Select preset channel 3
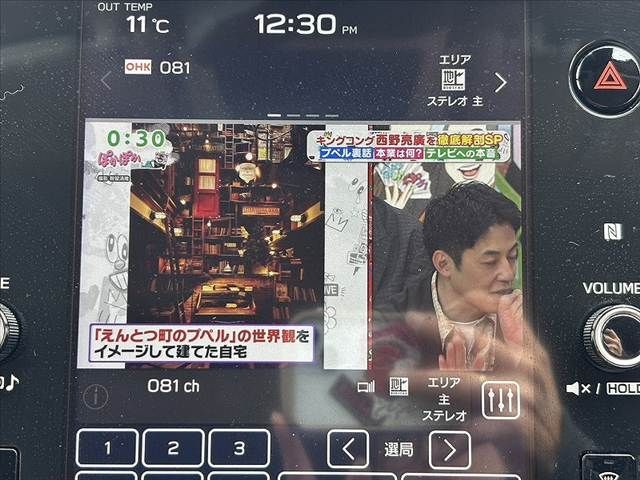 click(238, 448)
